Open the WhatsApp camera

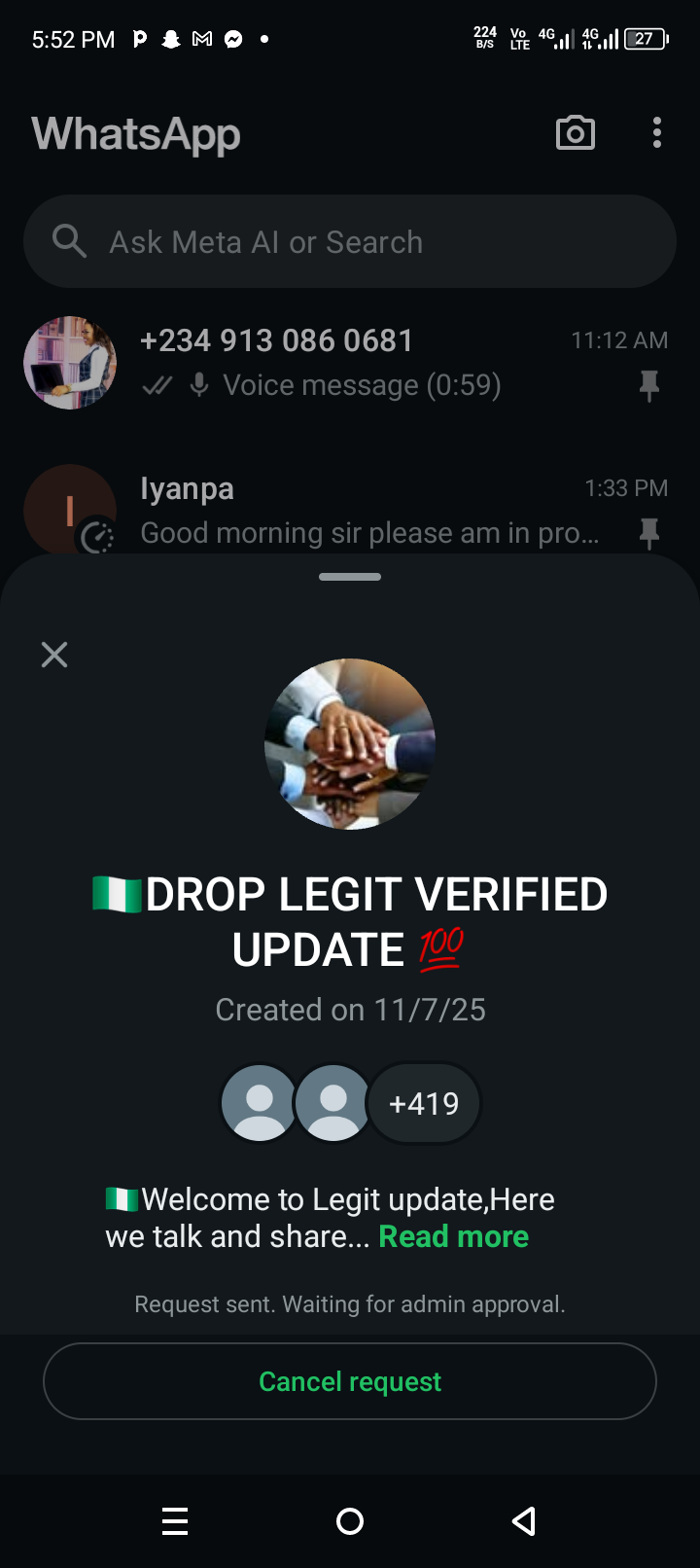pos(576,133)
